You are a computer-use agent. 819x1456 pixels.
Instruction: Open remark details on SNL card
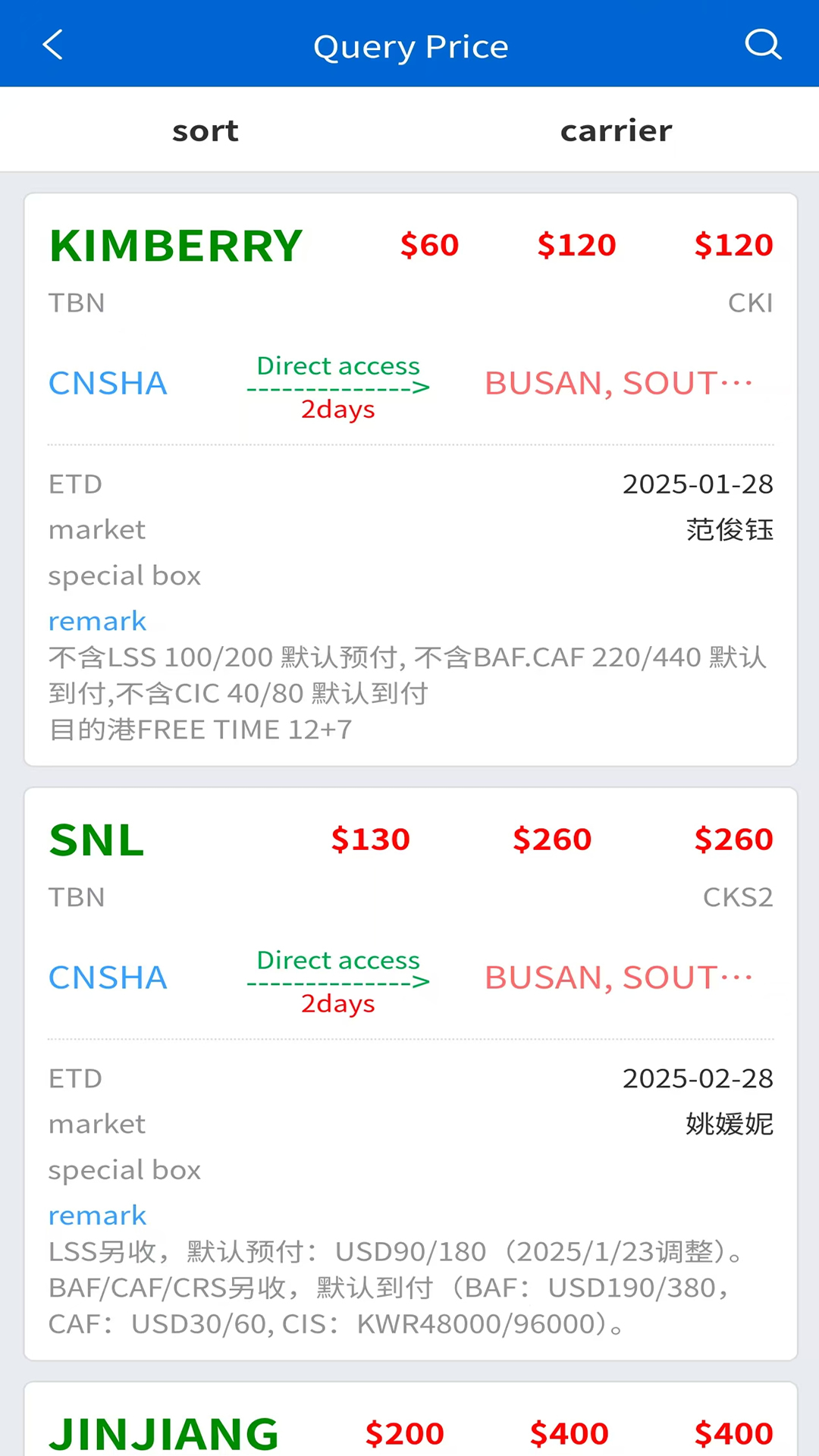pyautogui.click(x=97, y=1215)
